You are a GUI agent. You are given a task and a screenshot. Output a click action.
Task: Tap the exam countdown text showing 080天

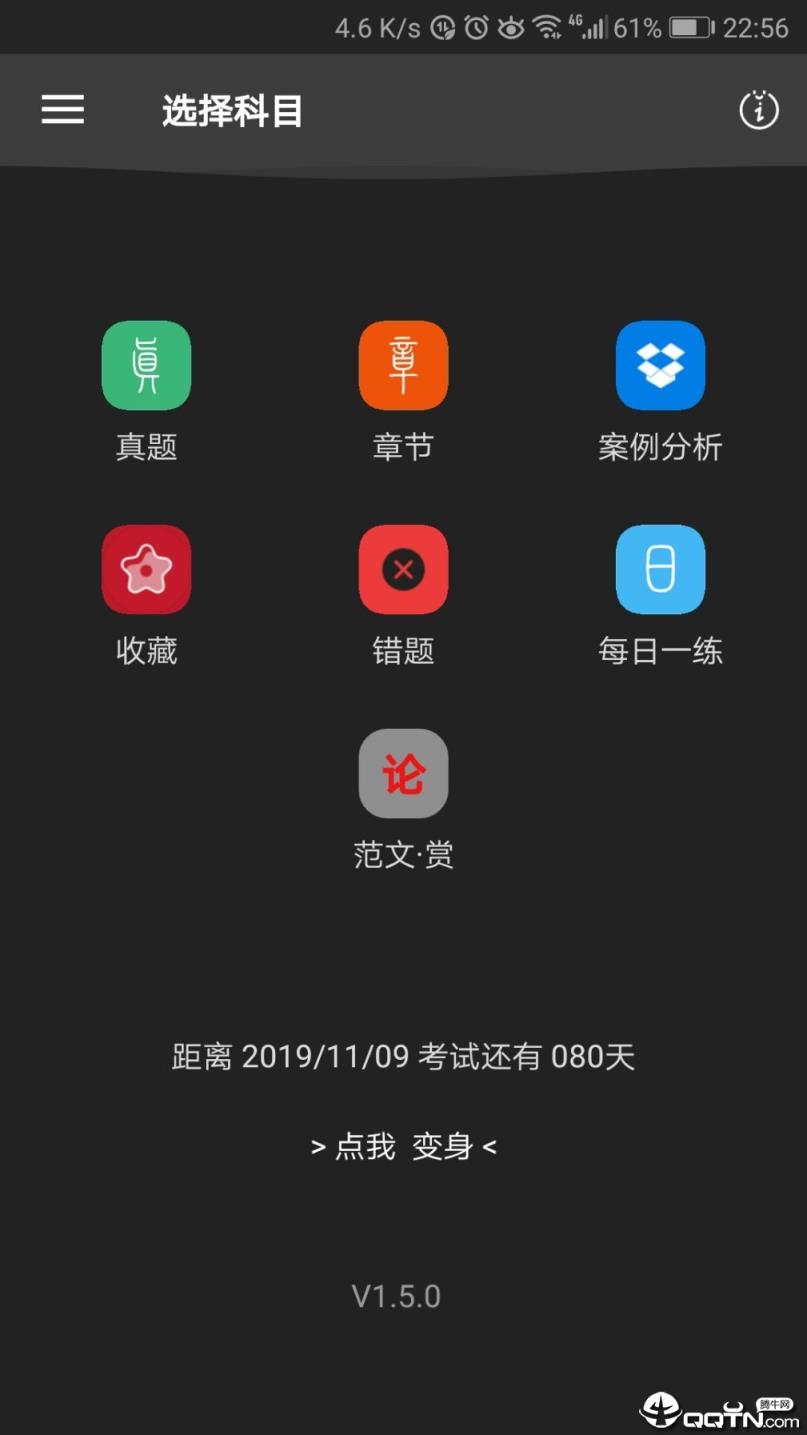pyautogui.click(x=403, y=1056)
